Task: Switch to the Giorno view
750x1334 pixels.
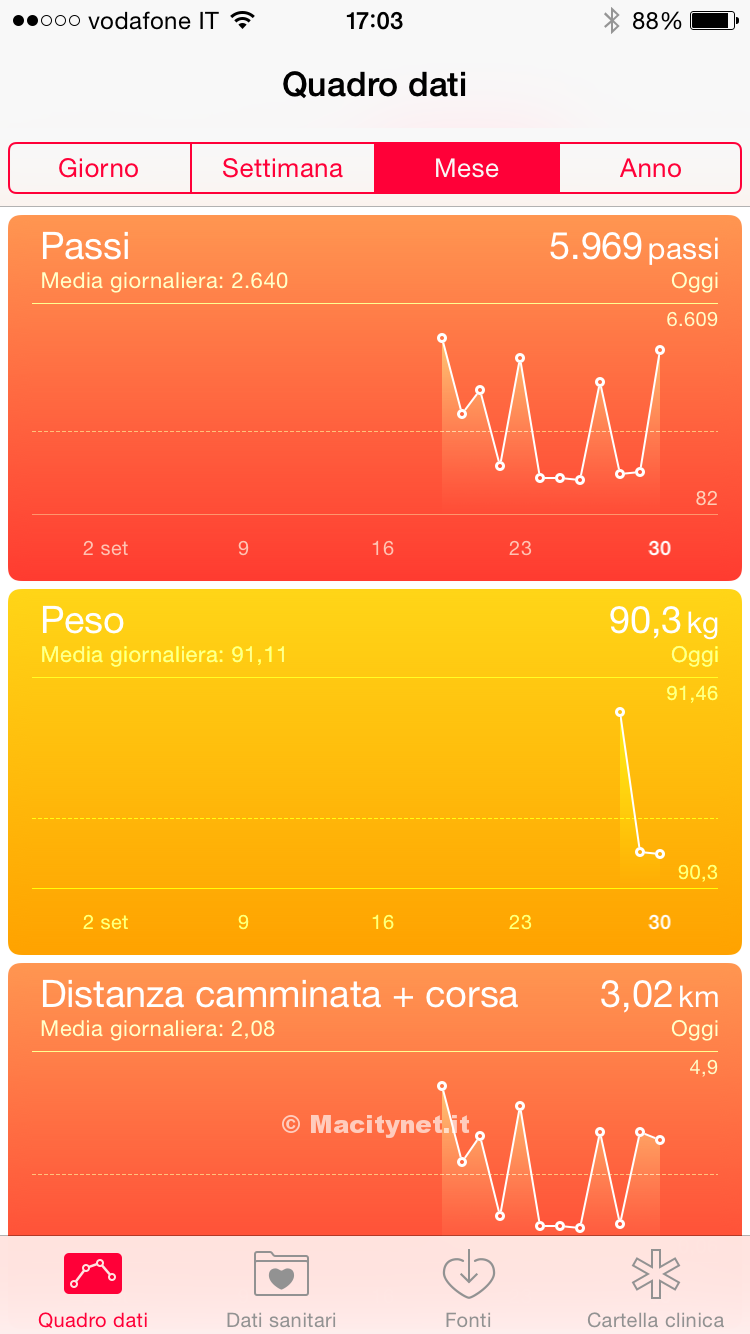Action: click(x=99, y=168)
